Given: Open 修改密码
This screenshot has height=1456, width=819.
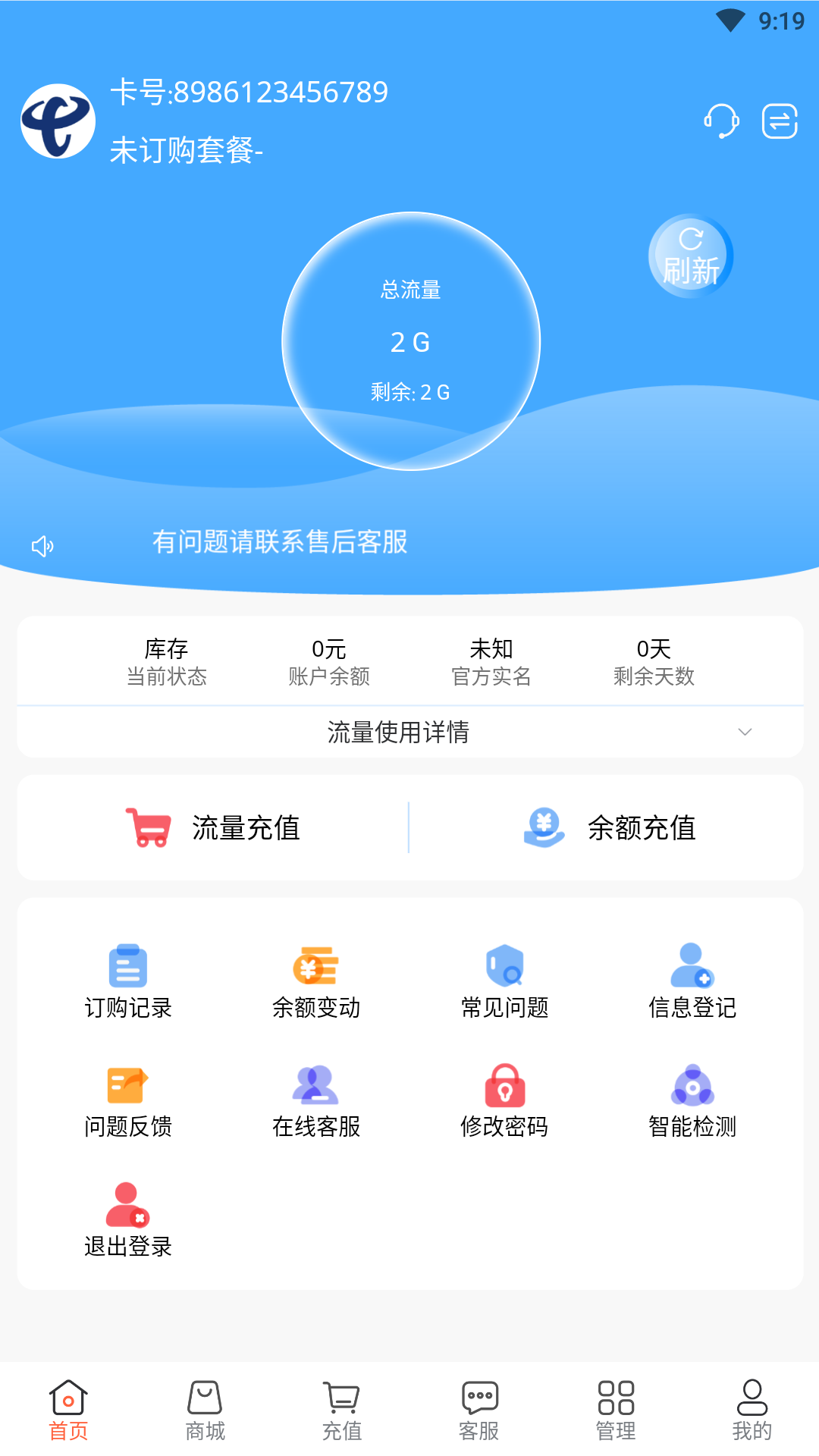Looking at the screenshot, I should pos(504,1101).
